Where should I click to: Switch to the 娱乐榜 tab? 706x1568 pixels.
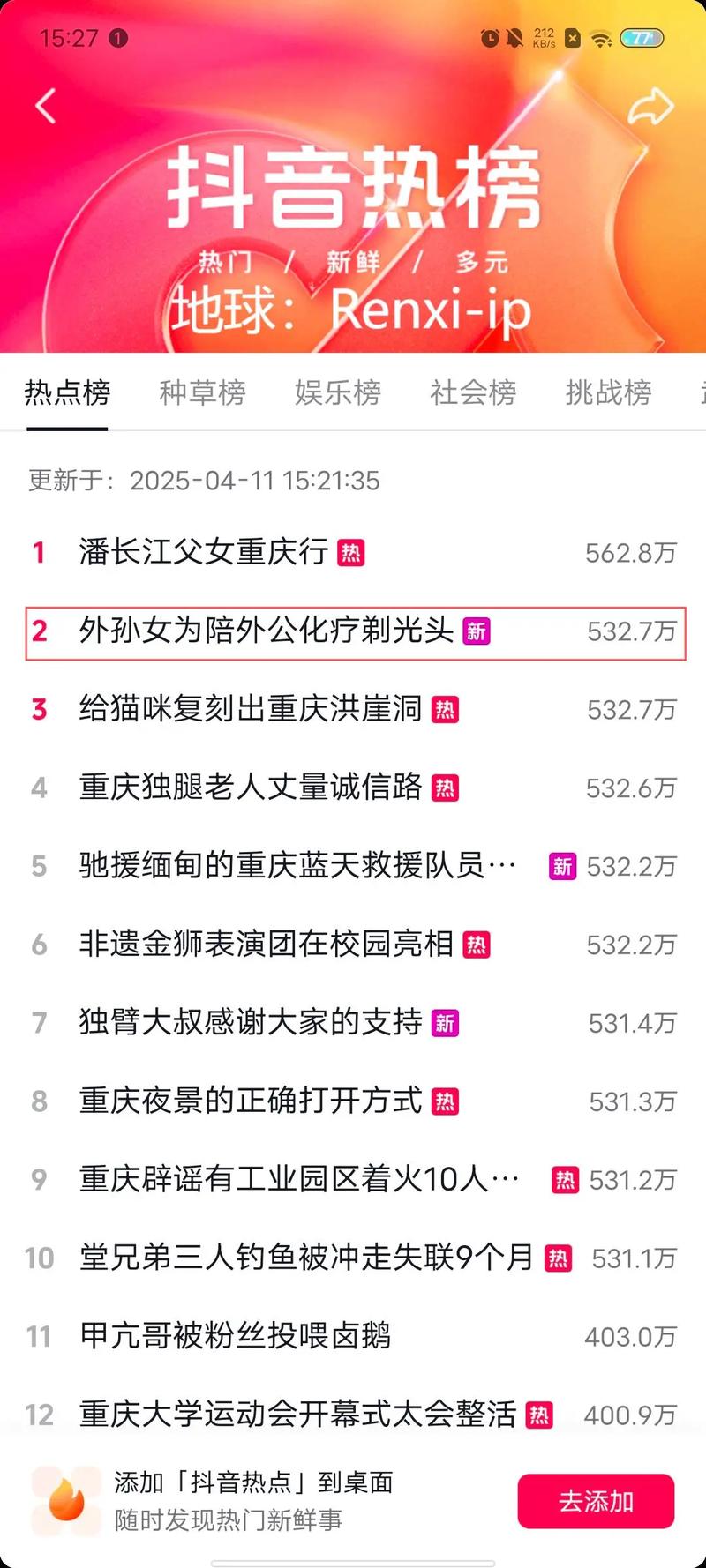pos(337,392)
